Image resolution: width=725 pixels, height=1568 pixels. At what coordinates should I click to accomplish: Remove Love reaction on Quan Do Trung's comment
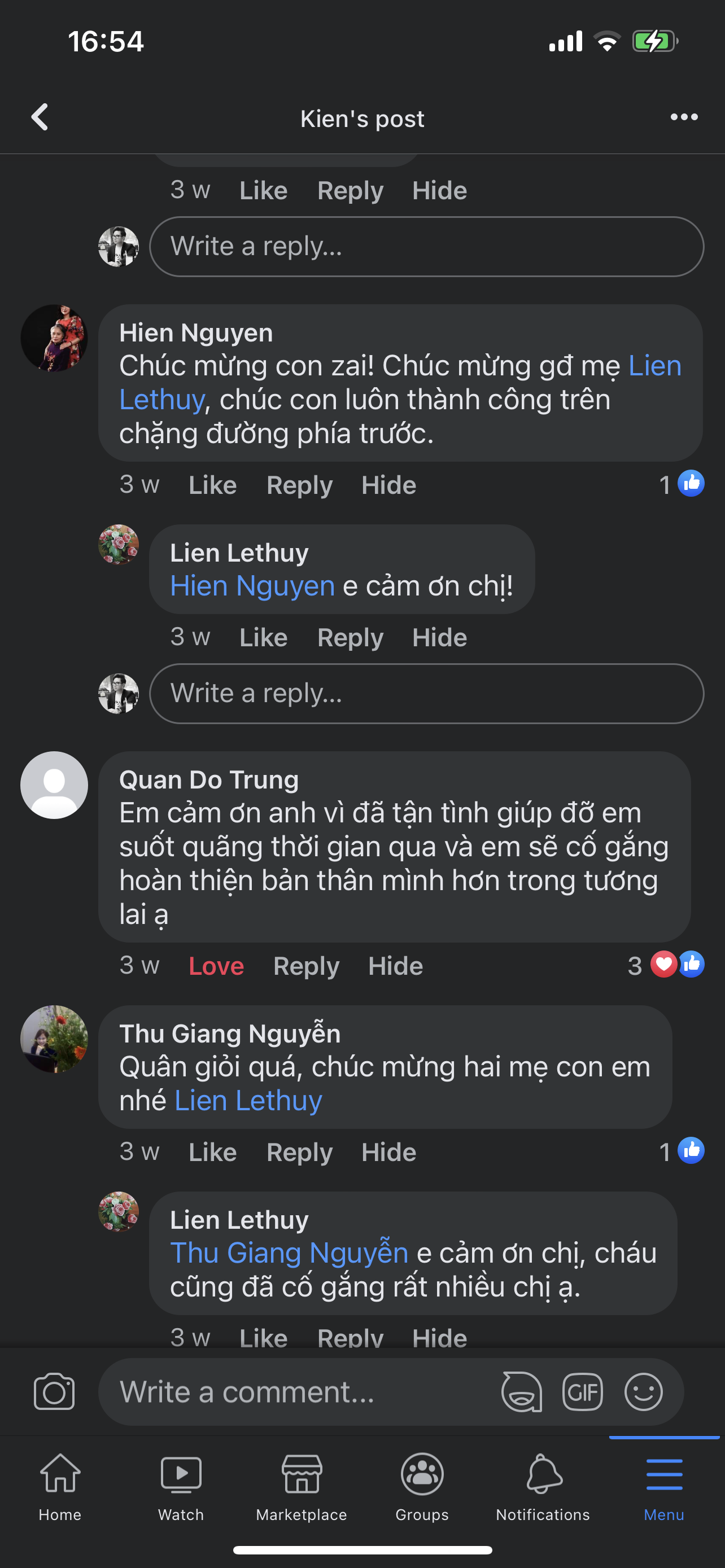tap(216, 966)
